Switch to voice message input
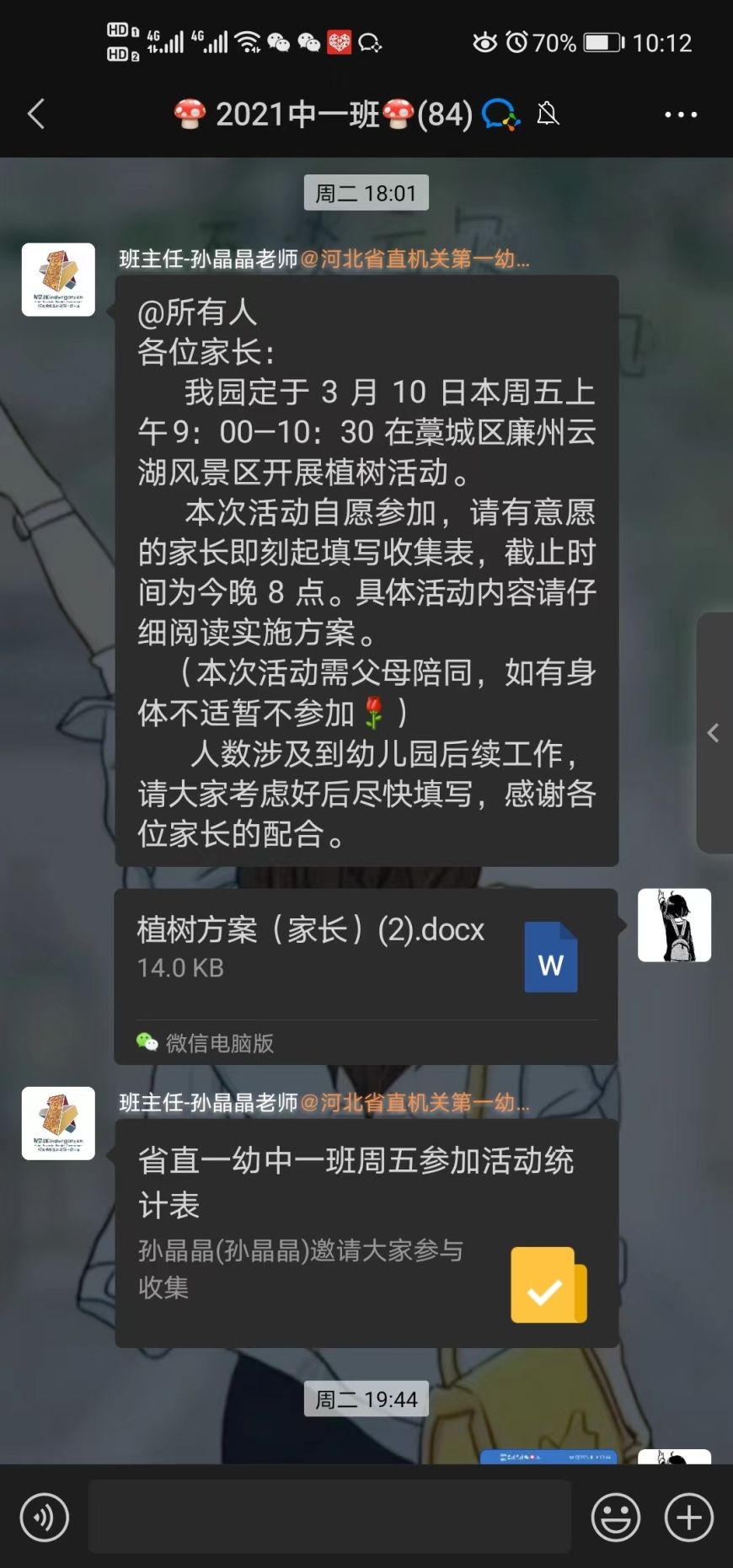 click(x=44, y=1517)
